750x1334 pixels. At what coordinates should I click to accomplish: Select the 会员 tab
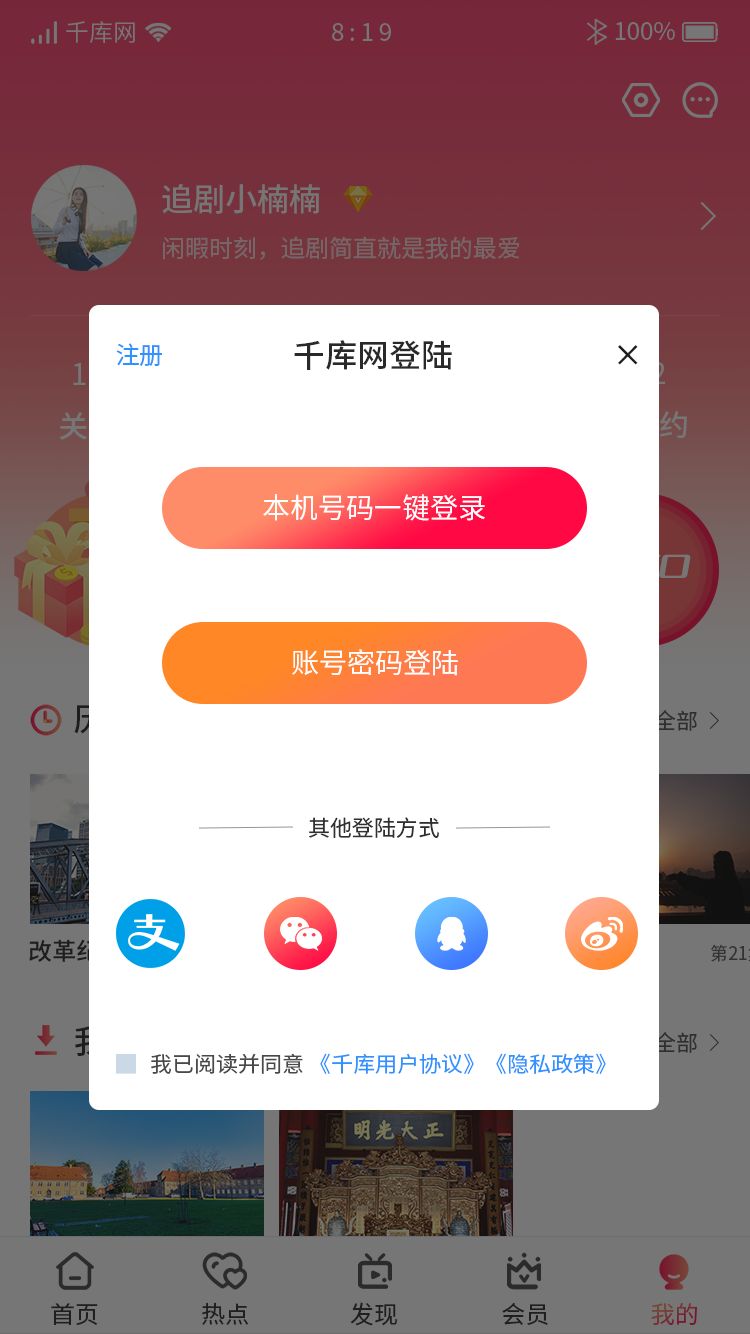pos(524,1289)
